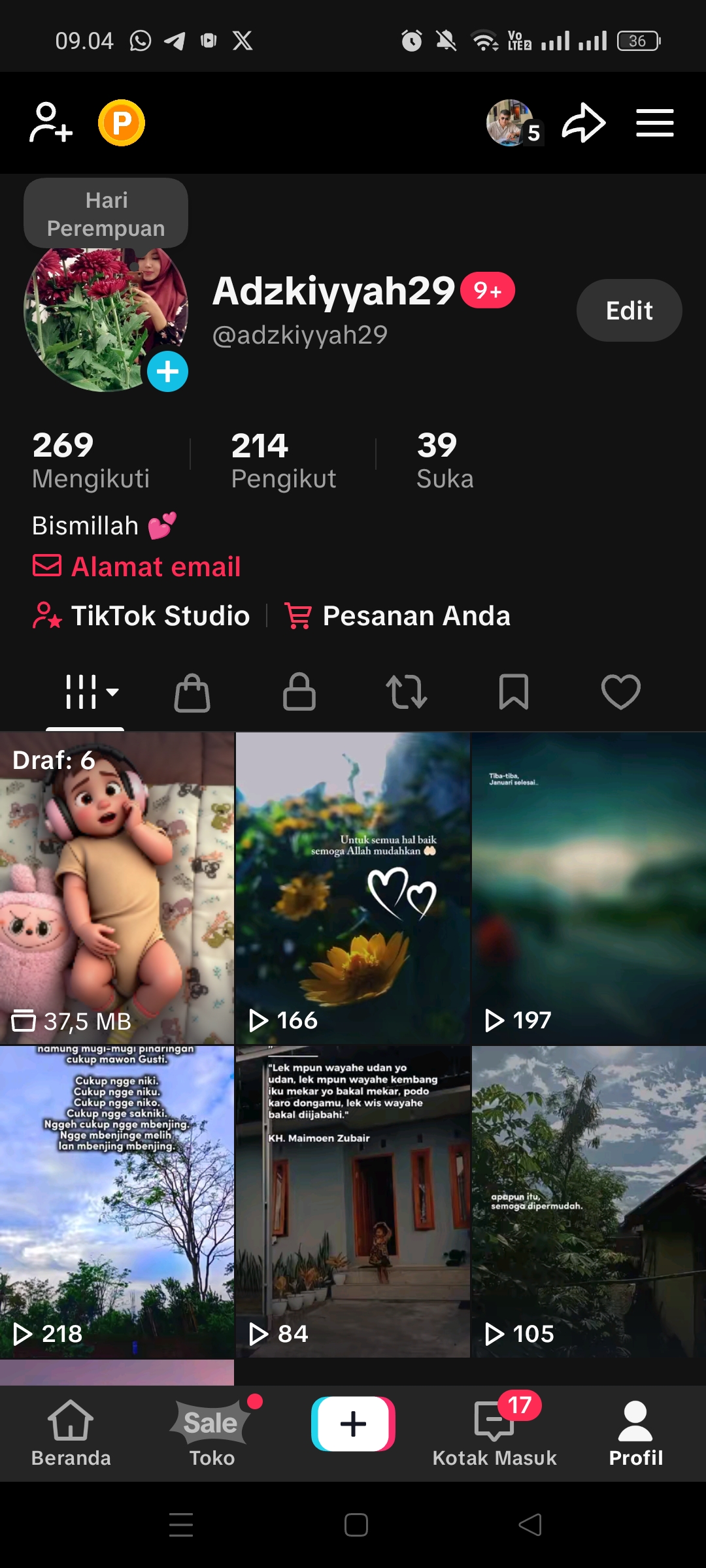
Task: Open the hamburger menu
Action: click(654, 123)
